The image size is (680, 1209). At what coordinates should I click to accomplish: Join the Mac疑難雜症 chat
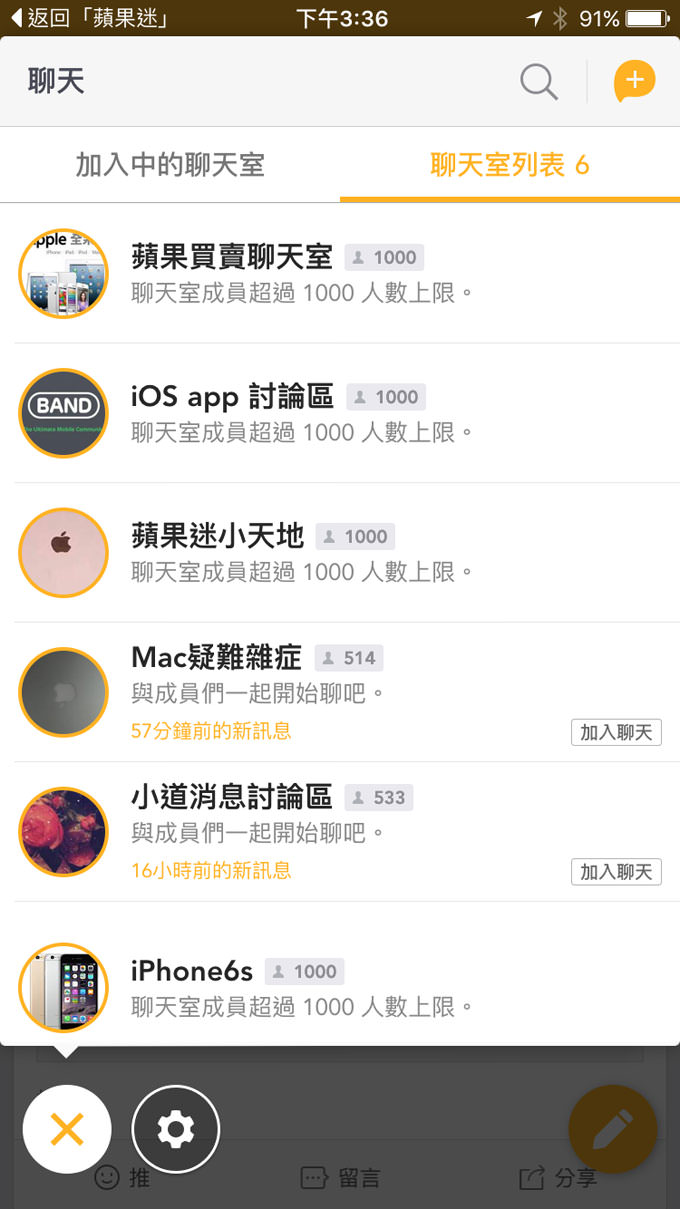616,732
